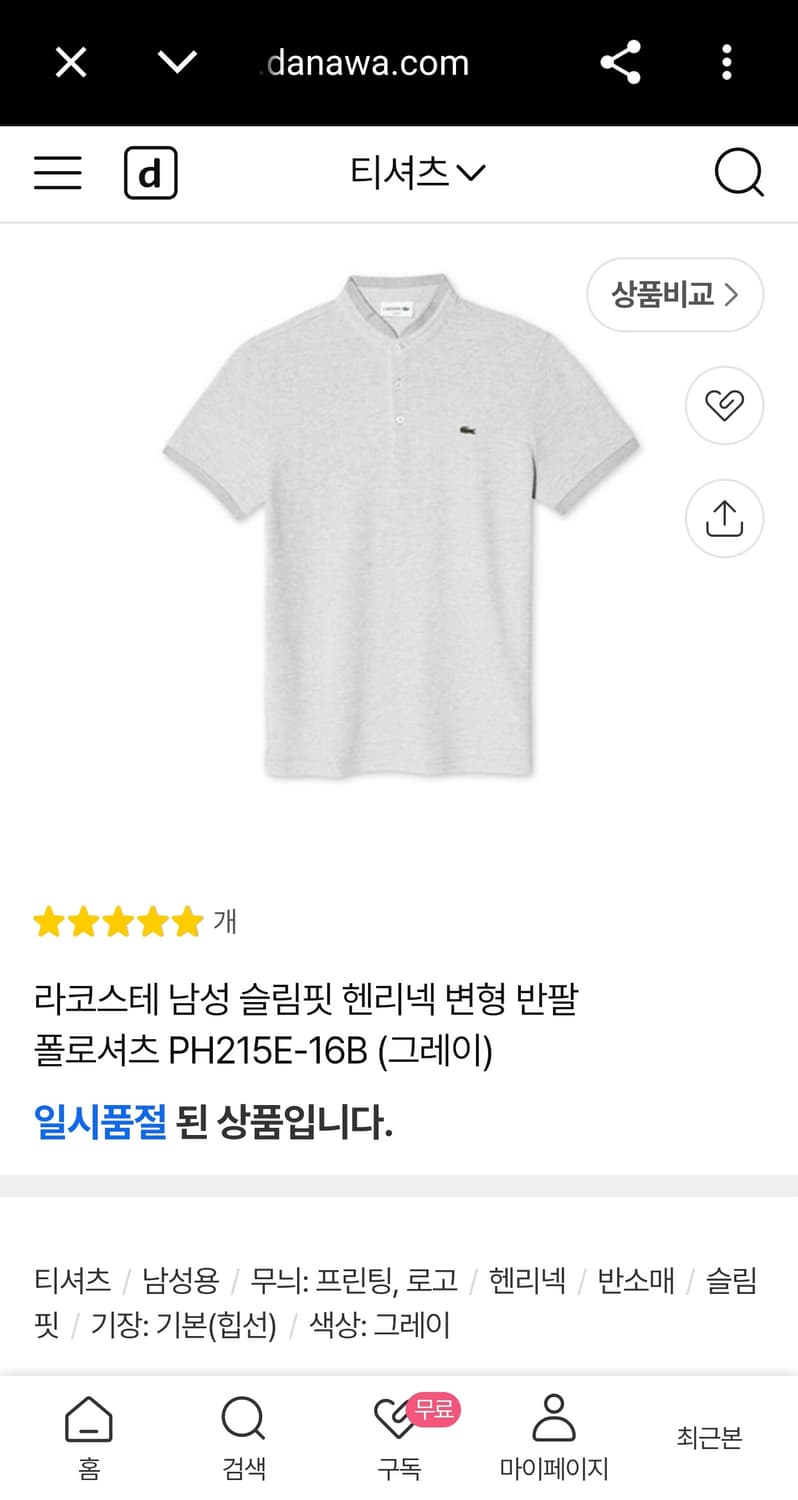The height and width of the screenshot is (1500, 798).
Task: Open the hamburger menu
Action: [57, 172]
